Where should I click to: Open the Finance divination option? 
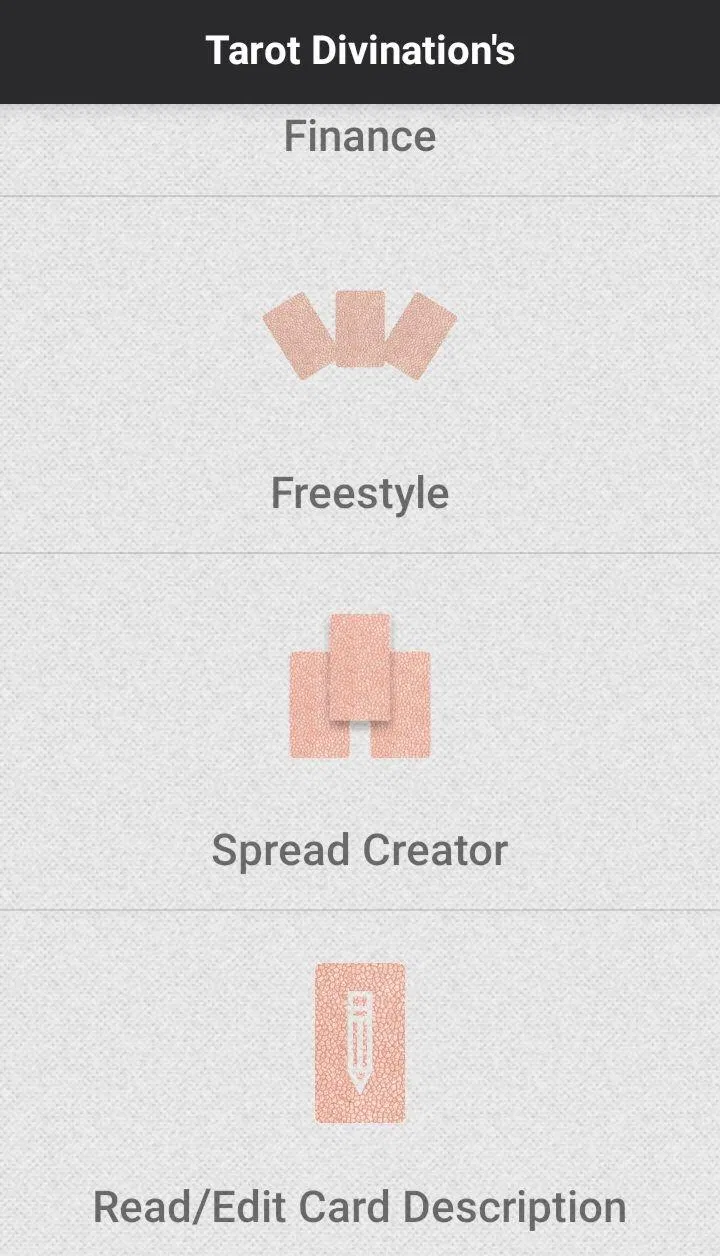click(x=360, y=137)
